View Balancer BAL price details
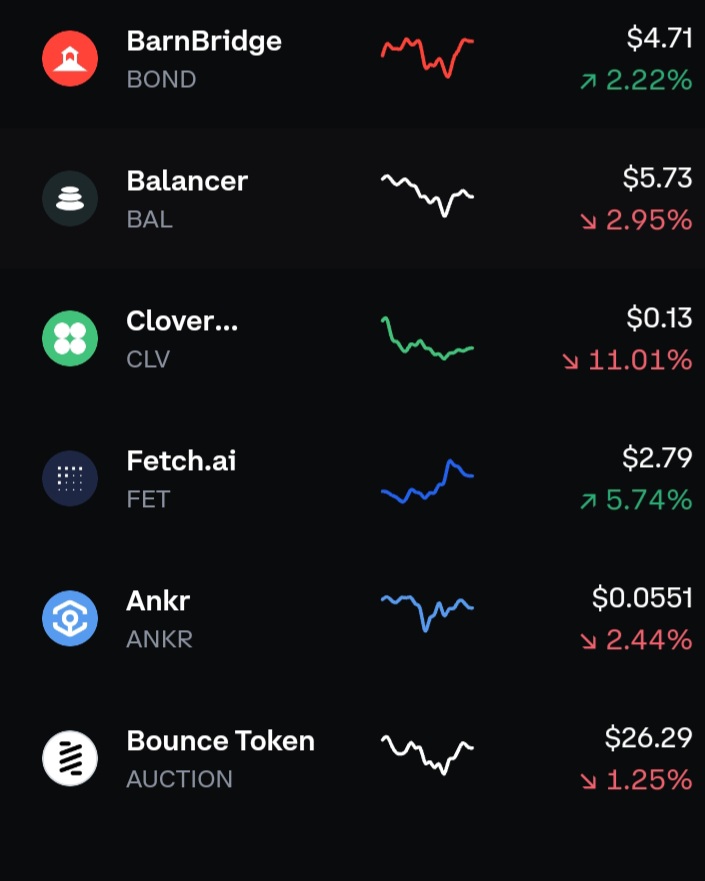This screenshot has height=881, width=705. pyautogui.click(x=352, y=198)
